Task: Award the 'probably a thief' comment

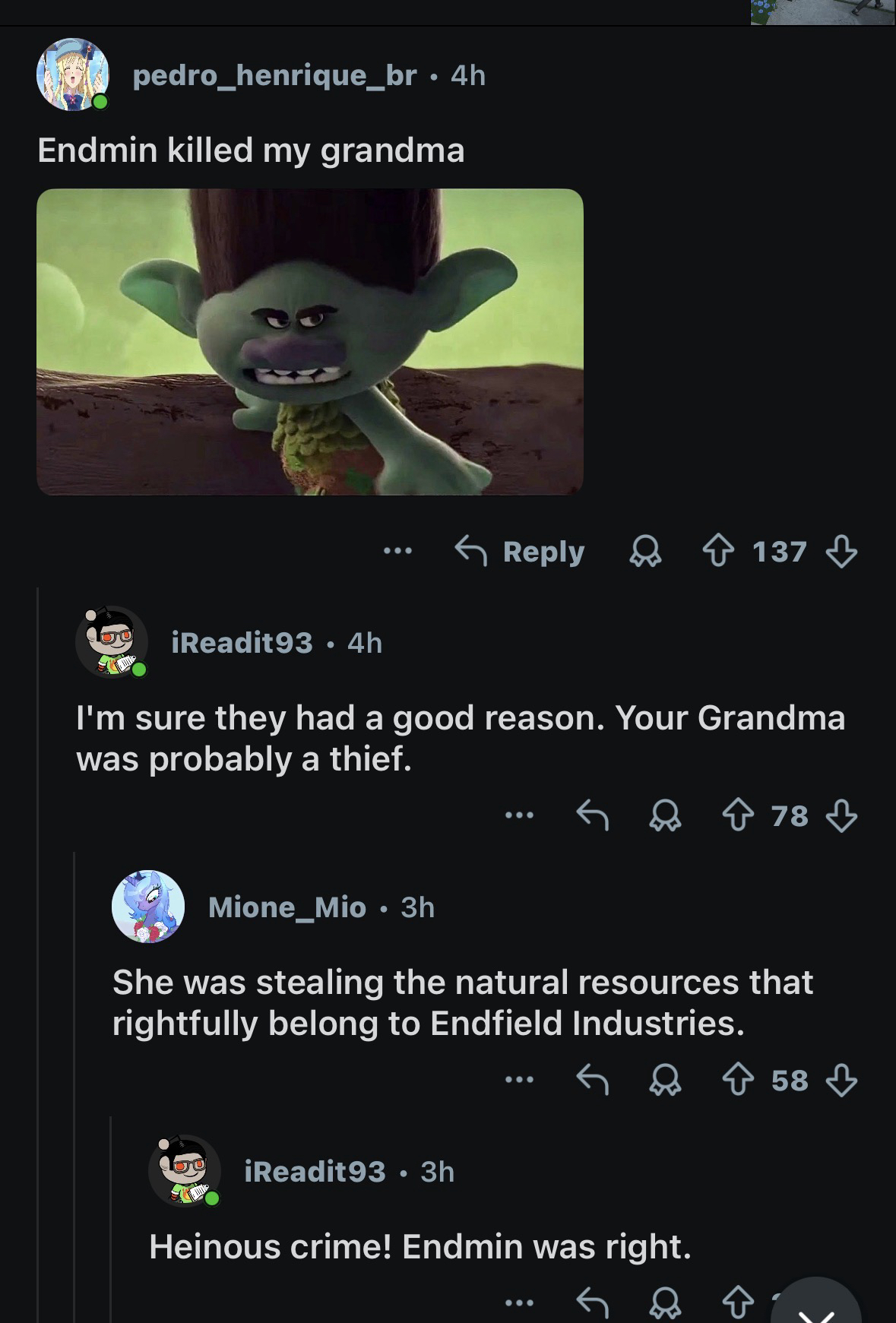Action: (665, 816)
